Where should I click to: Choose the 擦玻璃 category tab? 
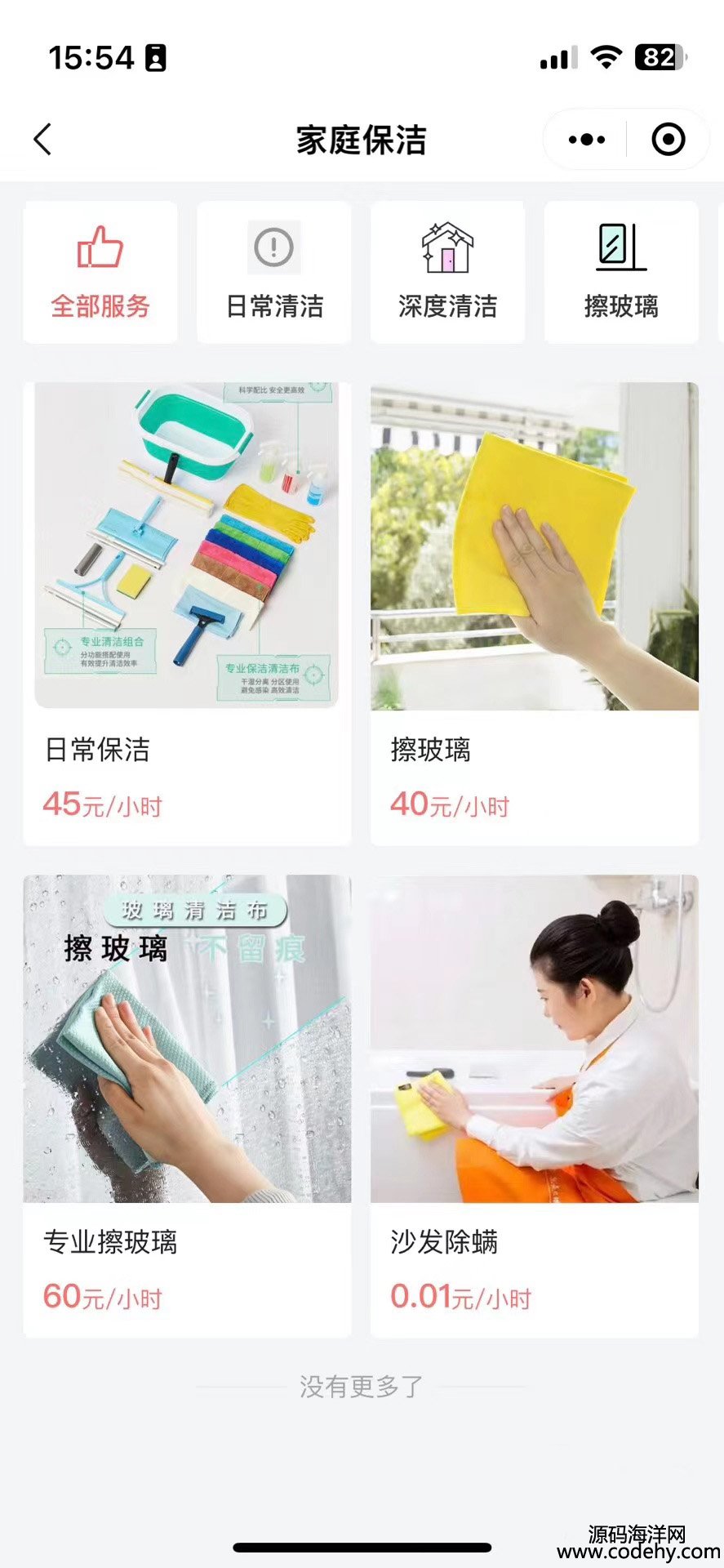tap(621, 273)
